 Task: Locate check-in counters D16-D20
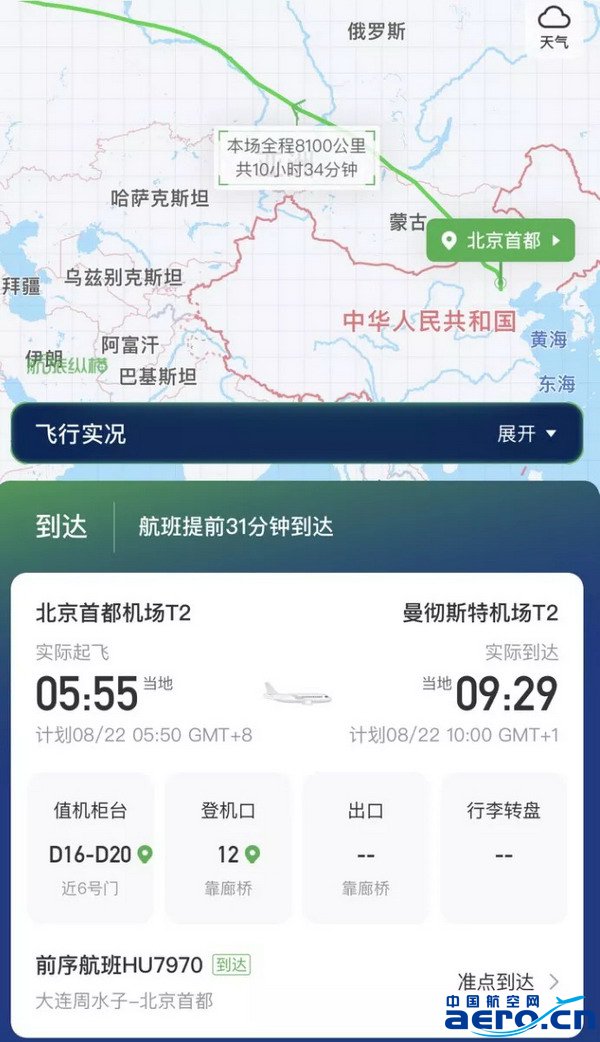(145, 854)
